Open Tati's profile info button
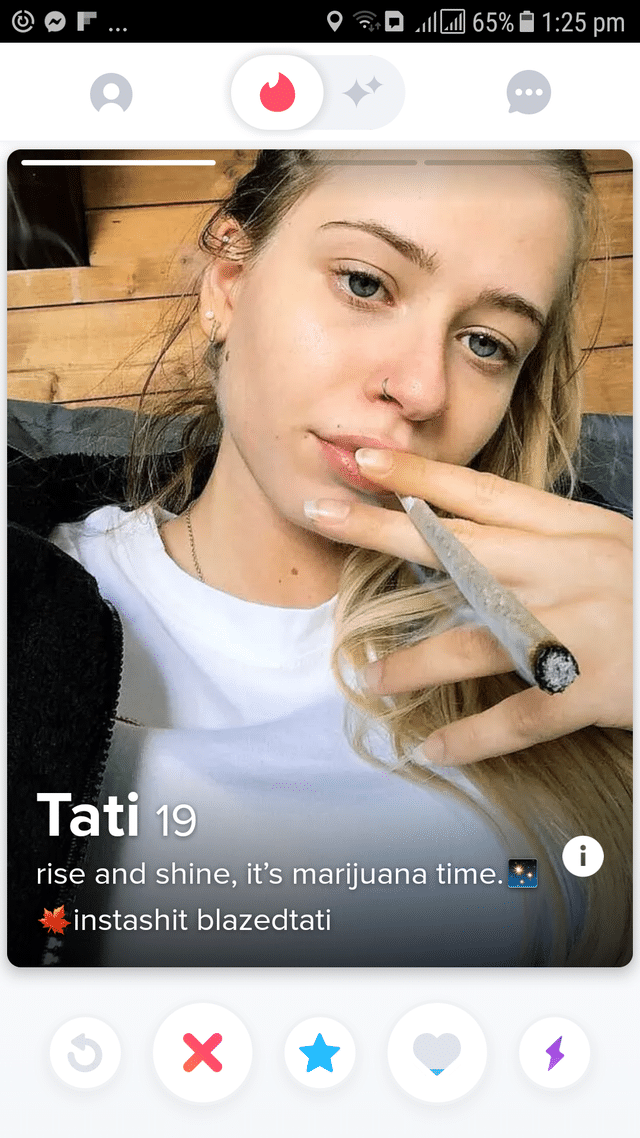The image size is (640, 1138). tap(583, 856)
